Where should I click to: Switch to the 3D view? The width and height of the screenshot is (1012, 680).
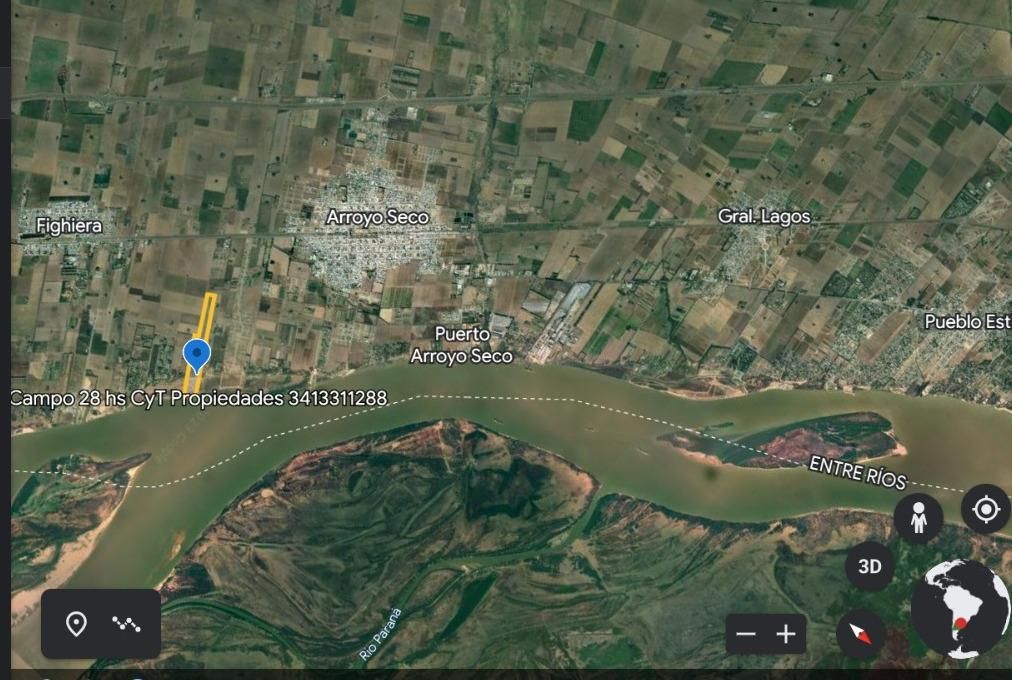(869, 566)
